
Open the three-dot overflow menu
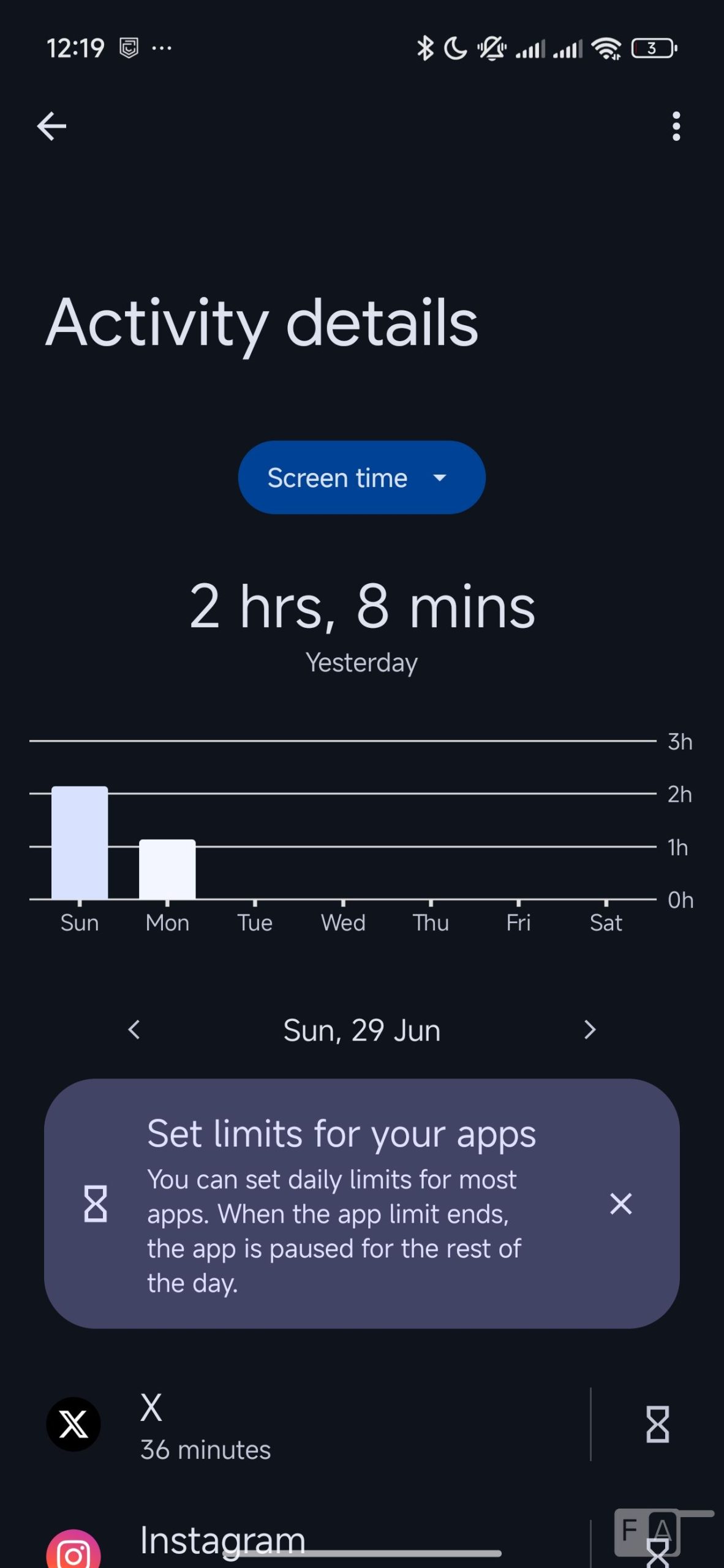(x=676, y=127)
